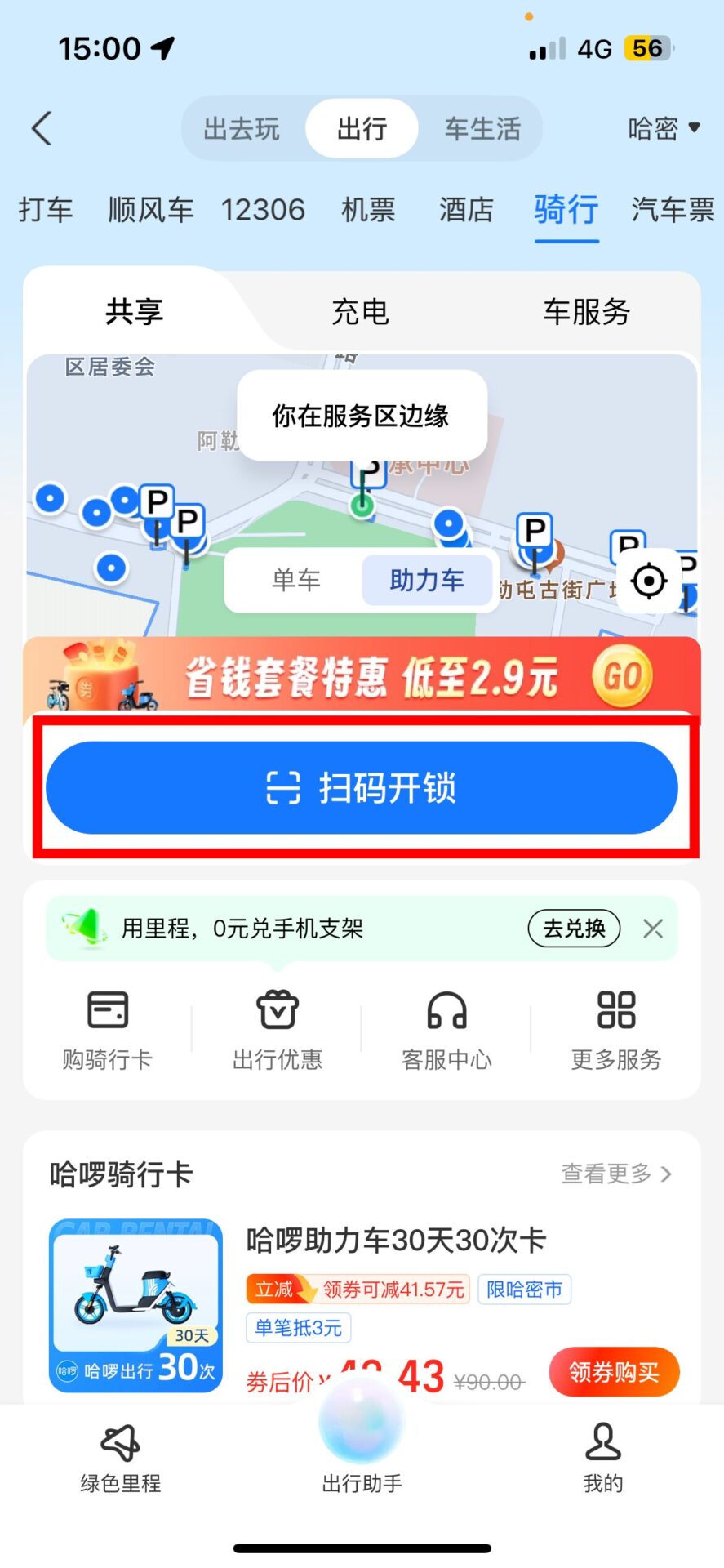Recenter map with the location target icon

(650, 581)
